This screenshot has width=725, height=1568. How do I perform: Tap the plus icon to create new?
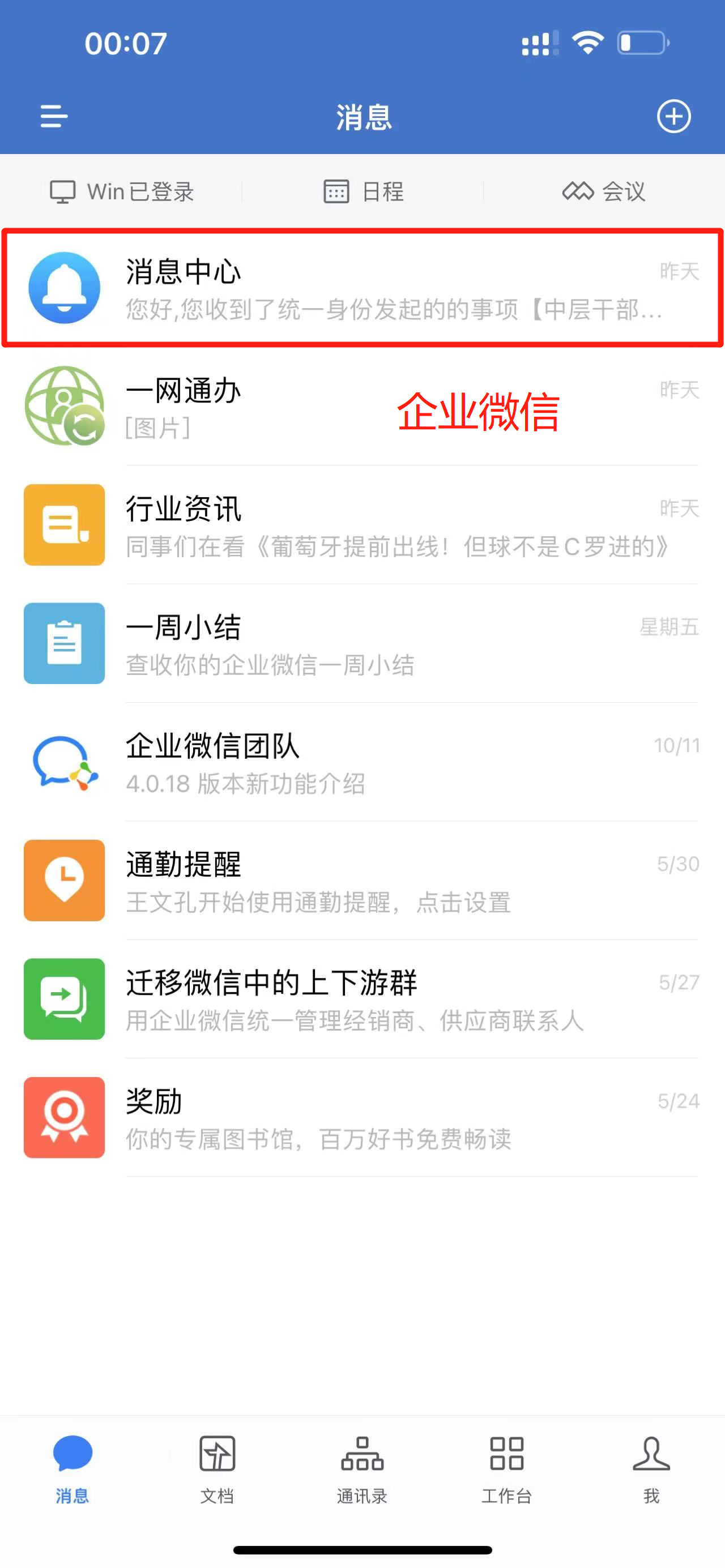(x=673, y=116)
